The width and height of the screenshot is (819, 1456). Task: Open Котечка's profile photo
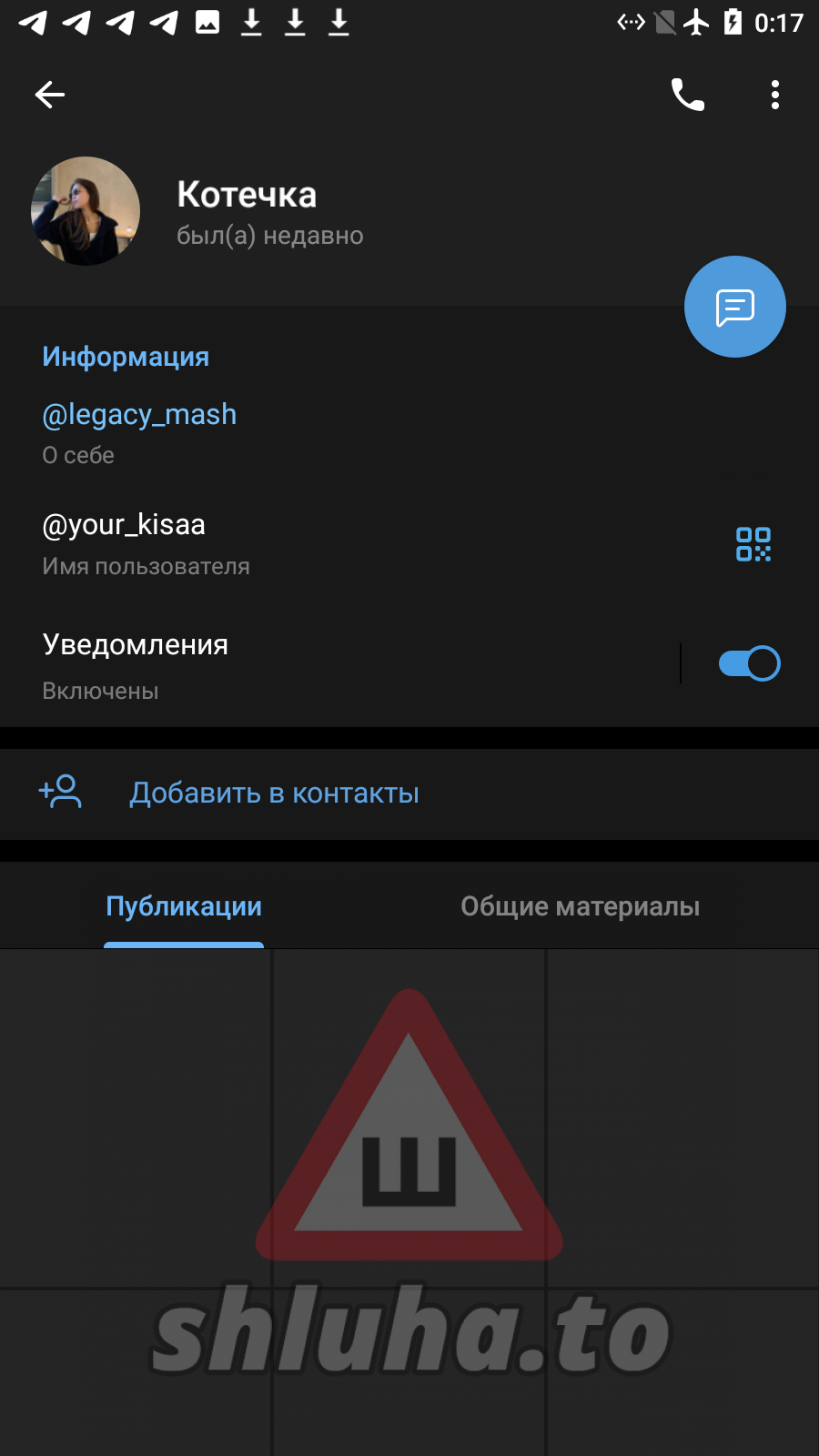tap(86, 211)
